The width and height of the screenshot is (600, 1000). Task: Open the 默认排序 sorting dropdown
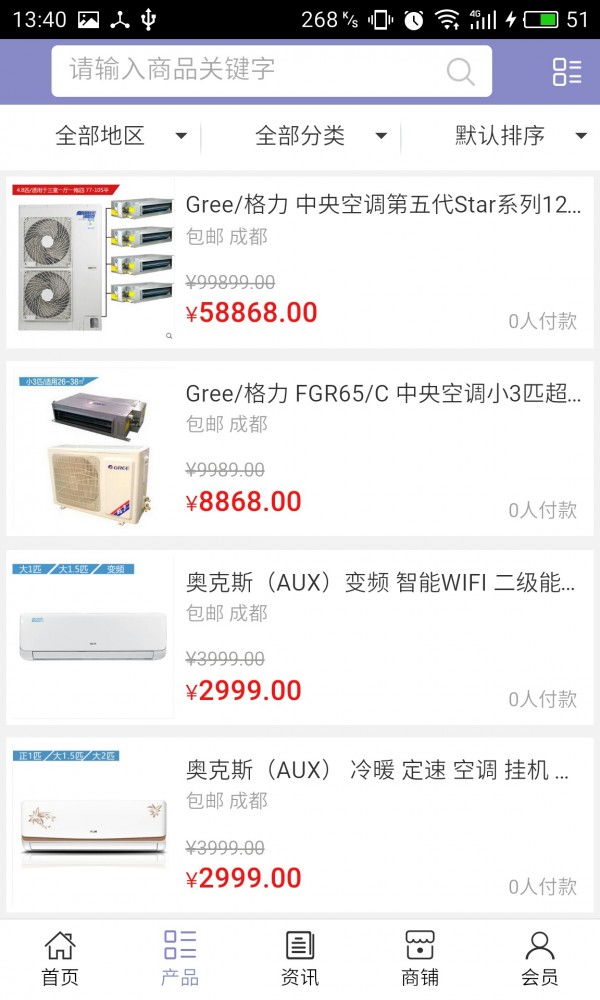coord(520,136)
